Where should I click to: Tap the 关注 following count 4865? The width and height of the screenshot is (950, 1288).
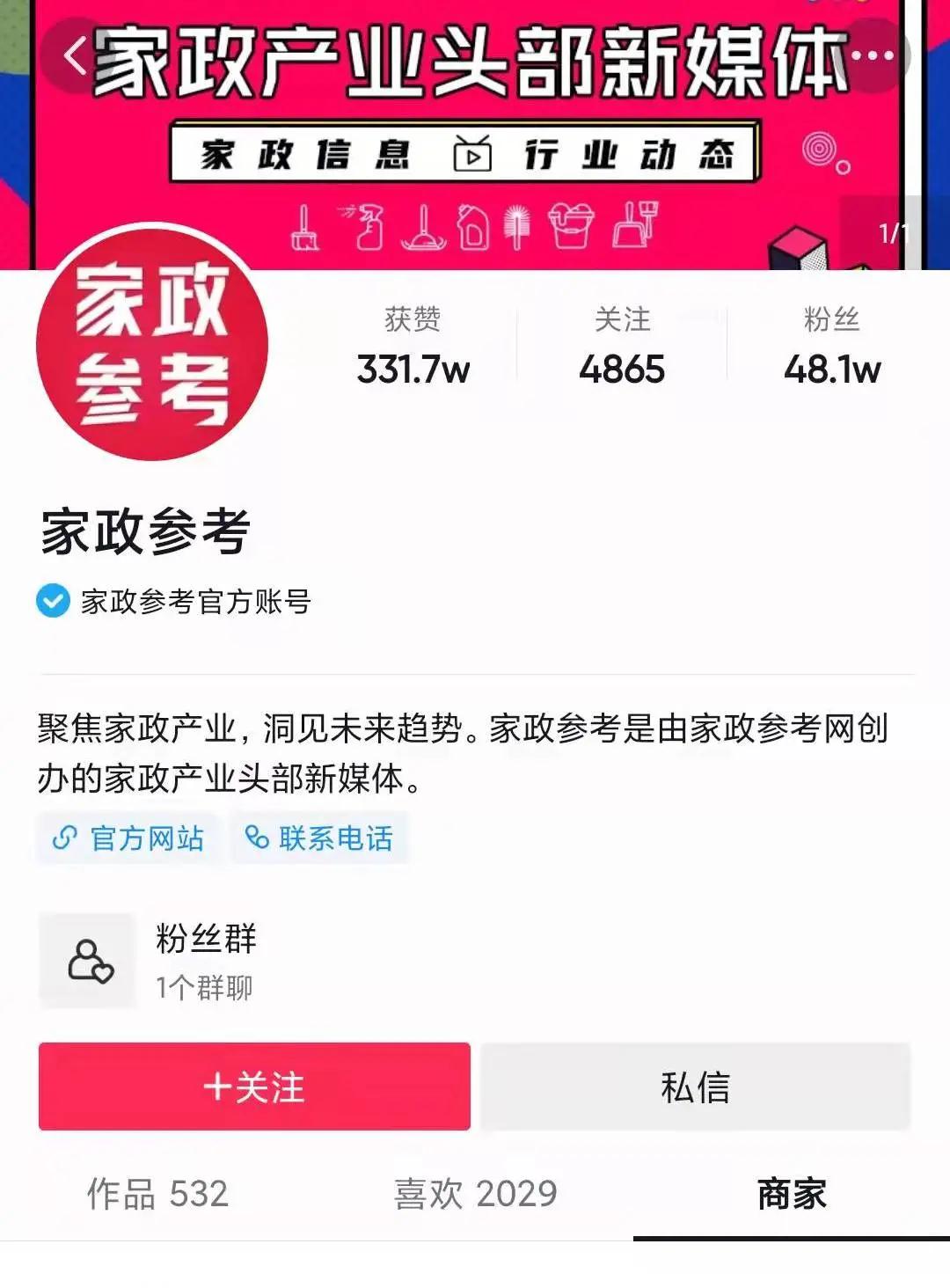coord(621,348)
